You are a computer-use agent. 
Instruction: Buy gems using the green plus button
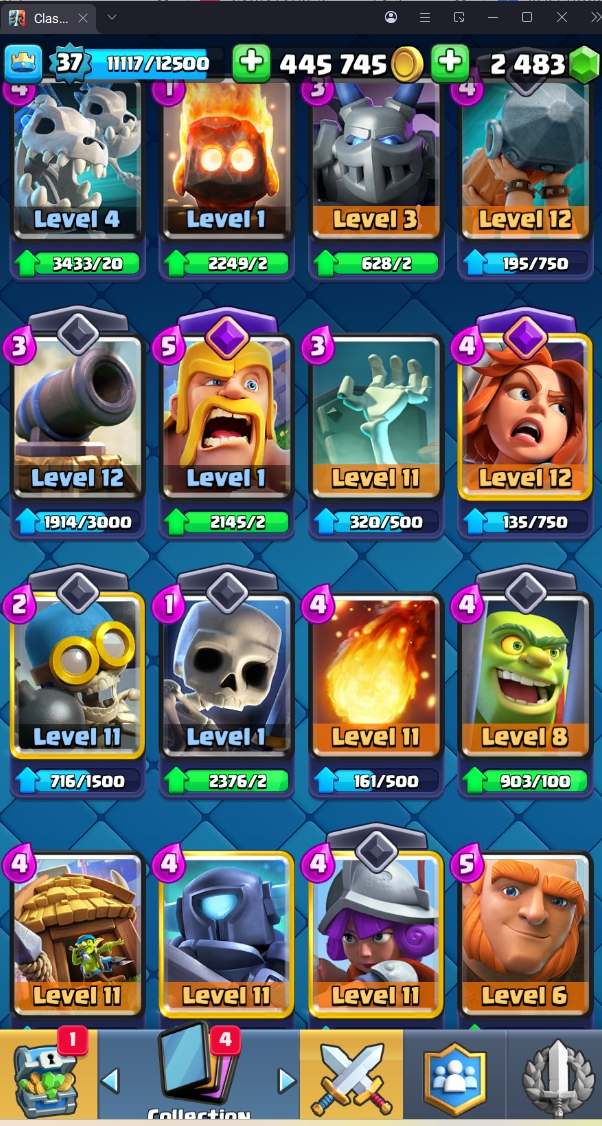coord(450,63)
